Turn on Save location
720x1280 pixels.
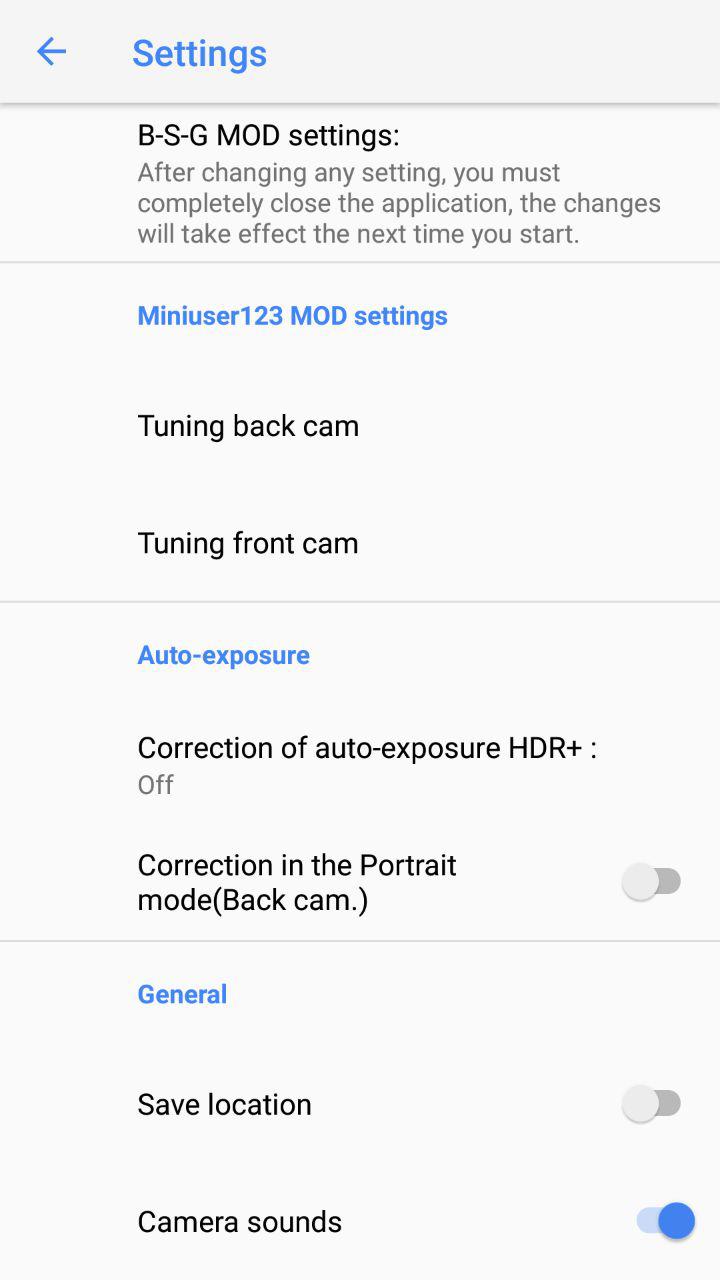click(652, 1104)
